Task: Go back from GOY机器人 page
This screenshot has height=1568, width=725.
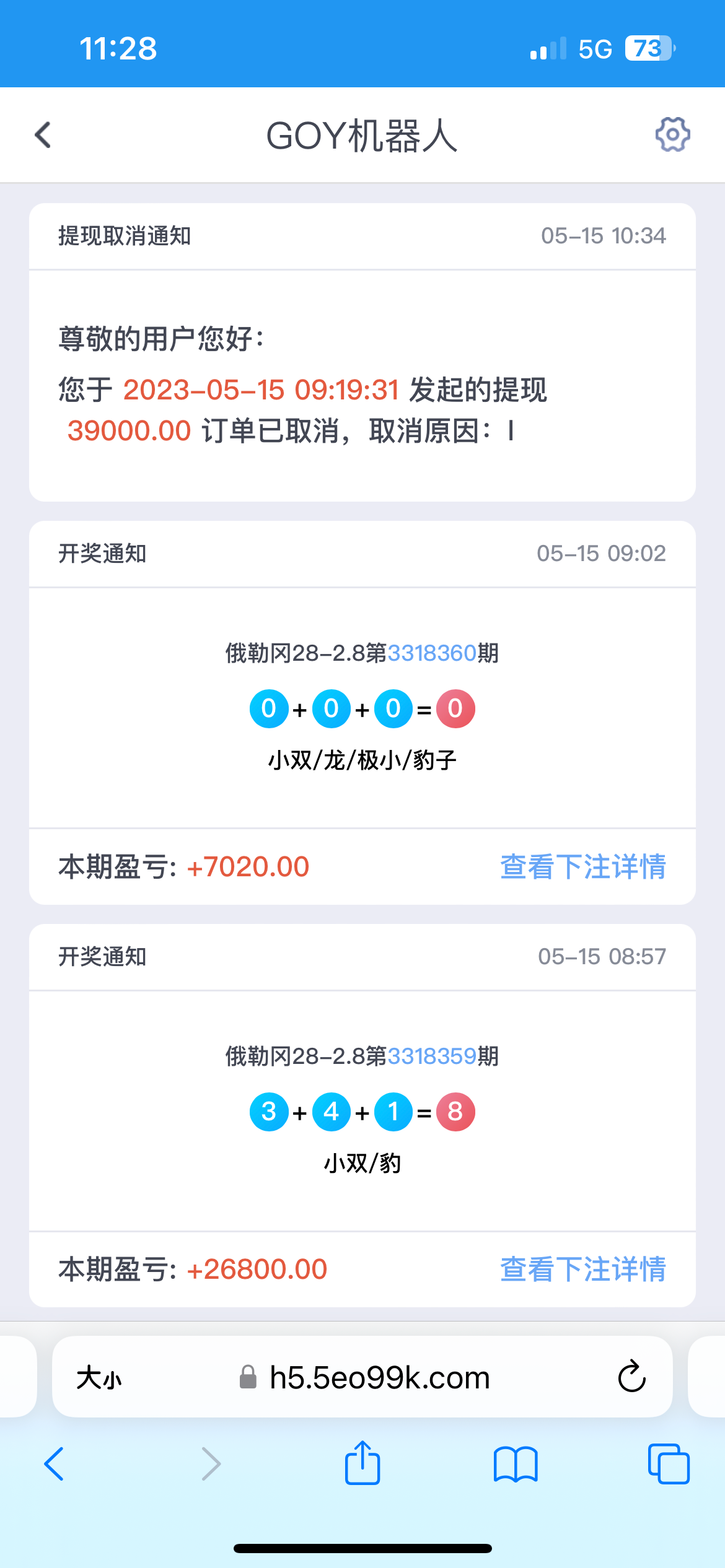Action: 43,135
